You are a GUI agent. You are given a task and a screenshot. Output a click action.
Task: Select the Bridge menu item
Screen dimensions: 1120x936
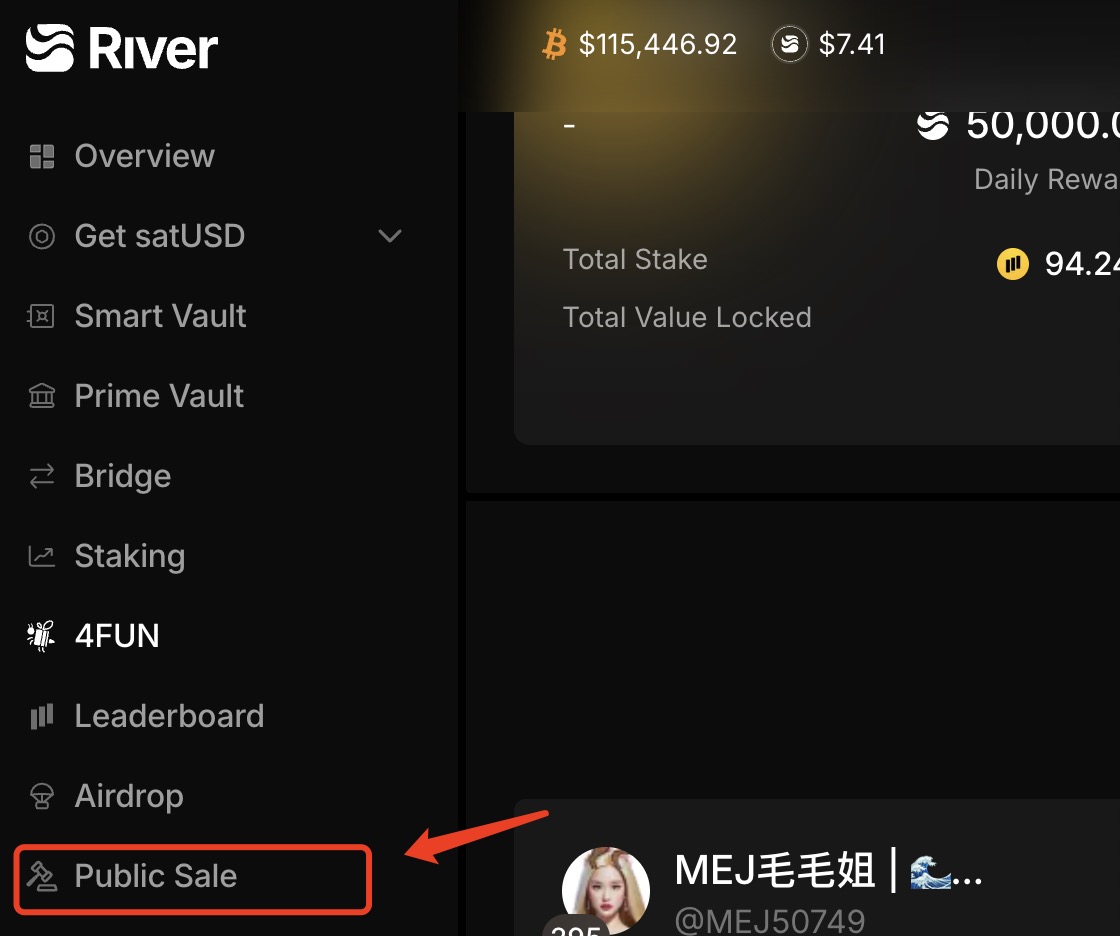pyautogui.click(x=122, y=476)
